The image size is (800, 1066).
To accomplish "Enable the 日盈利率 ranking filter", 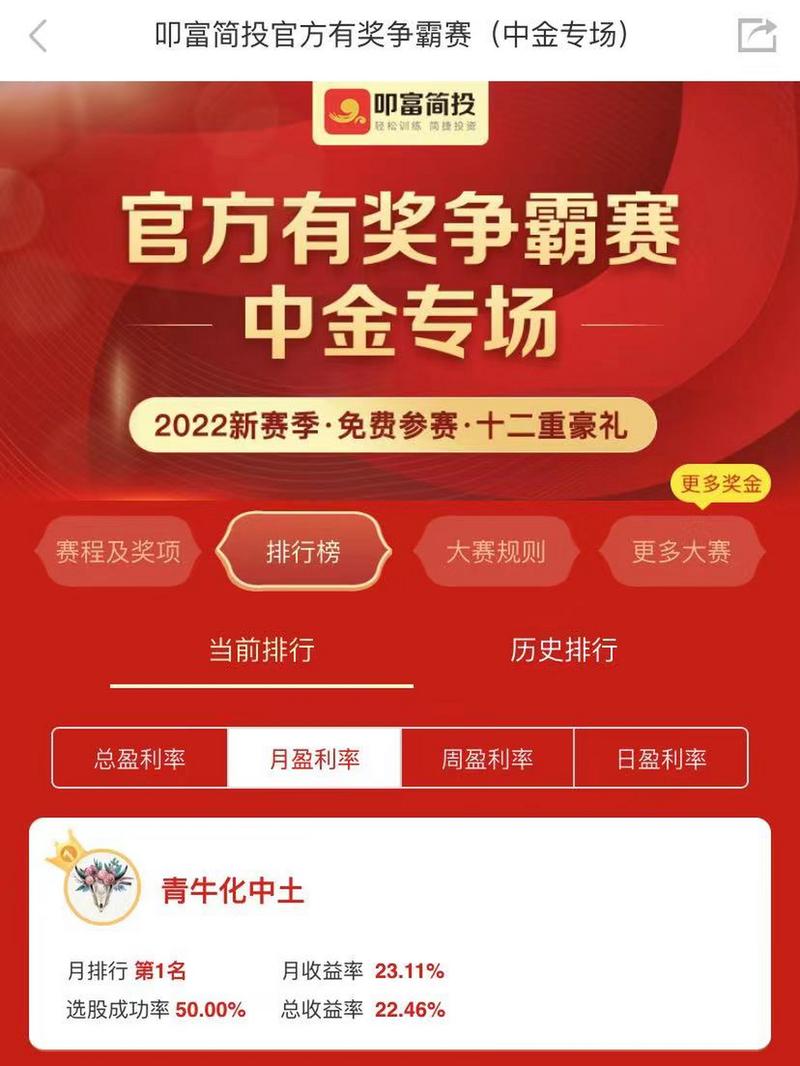I will click(x=661, y=758).
